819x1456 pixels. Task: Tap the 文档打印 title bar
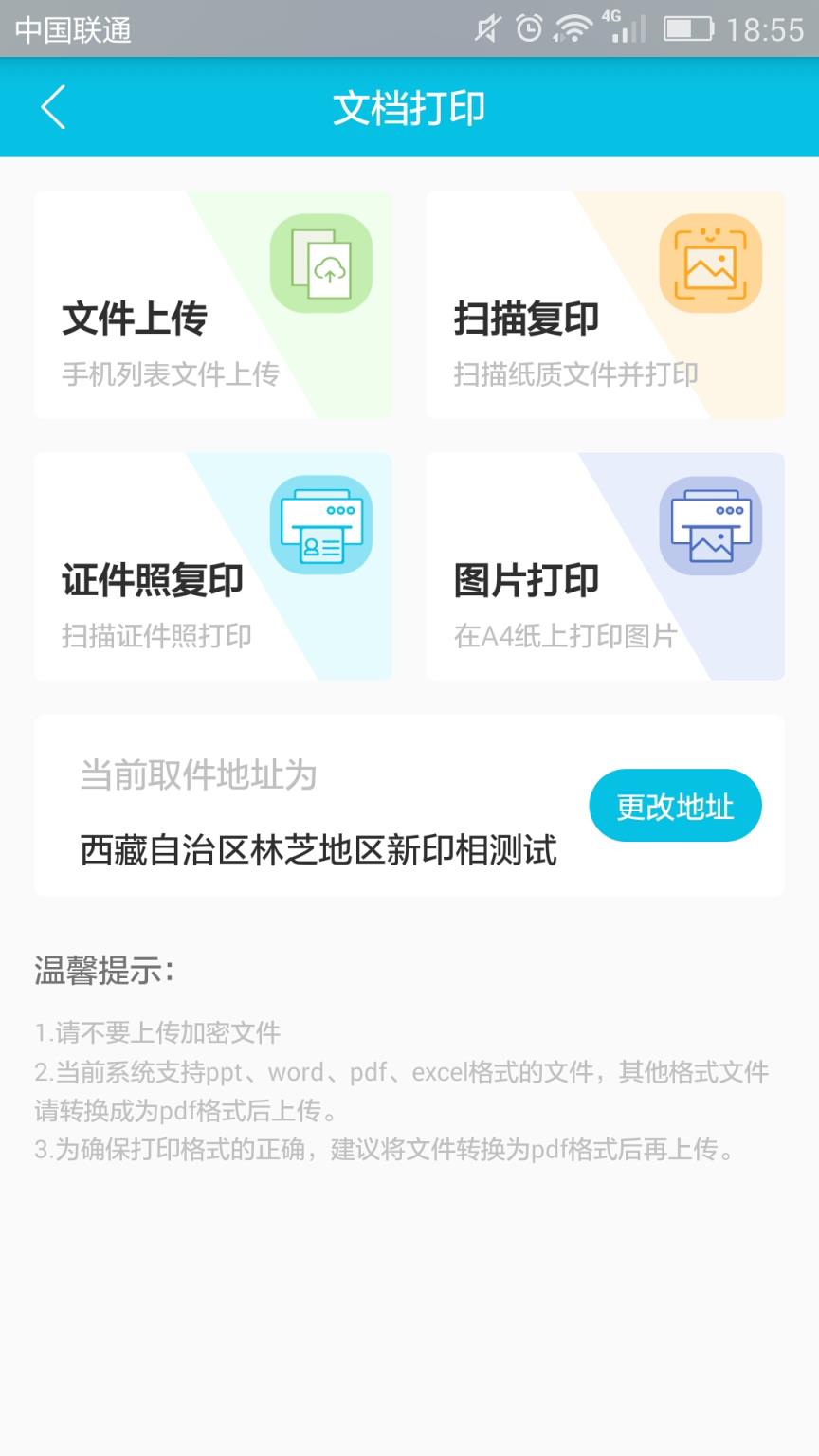(x=409, y=107)
